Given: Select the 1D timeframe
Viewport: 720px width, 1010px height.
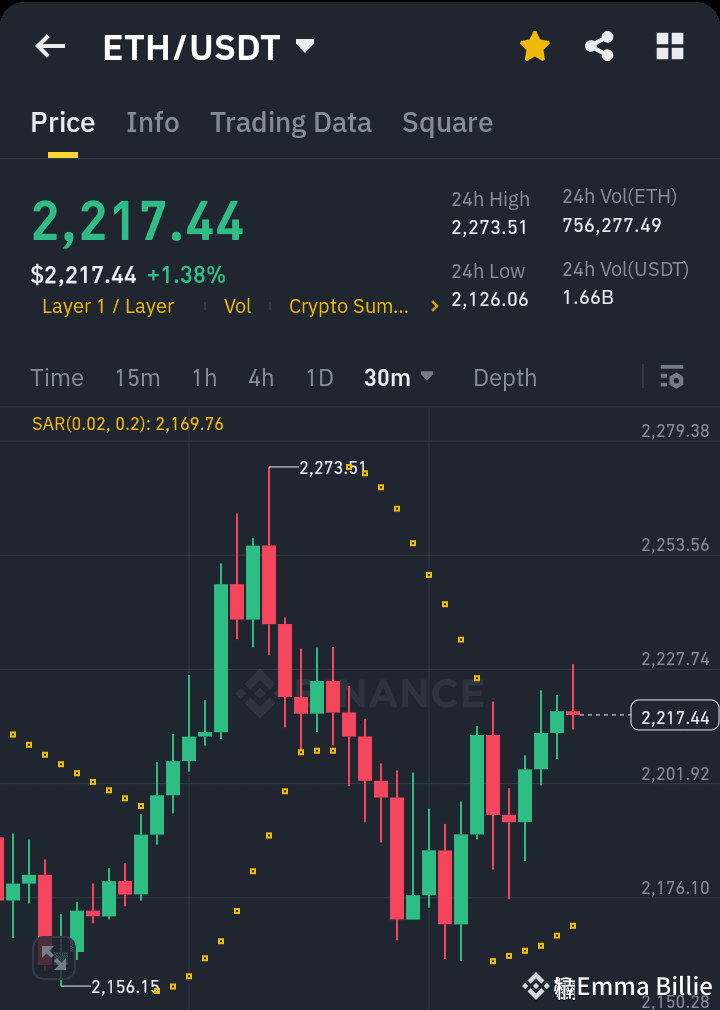Looking at the screenshot, I should 320,378.
